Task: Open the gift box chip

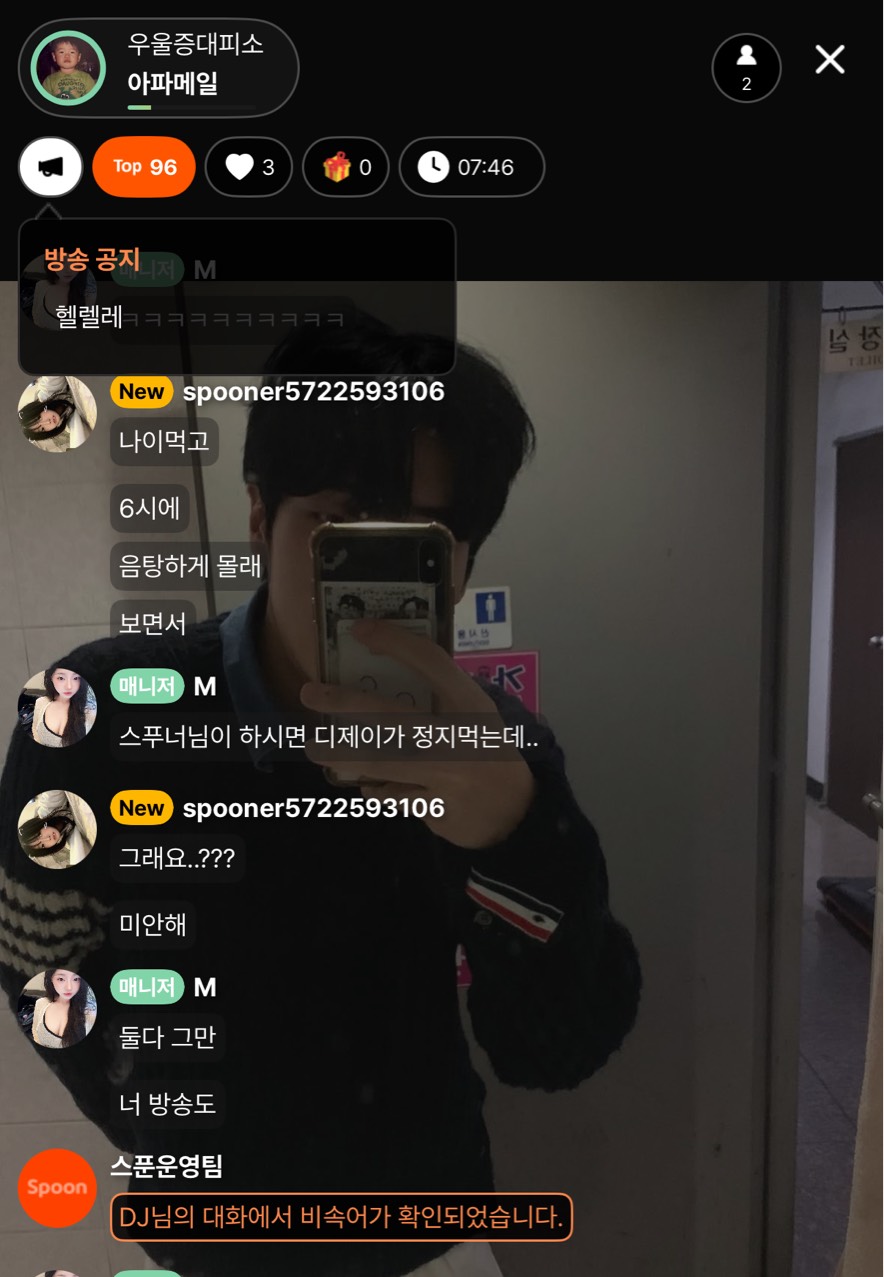Action: point(346,167)
